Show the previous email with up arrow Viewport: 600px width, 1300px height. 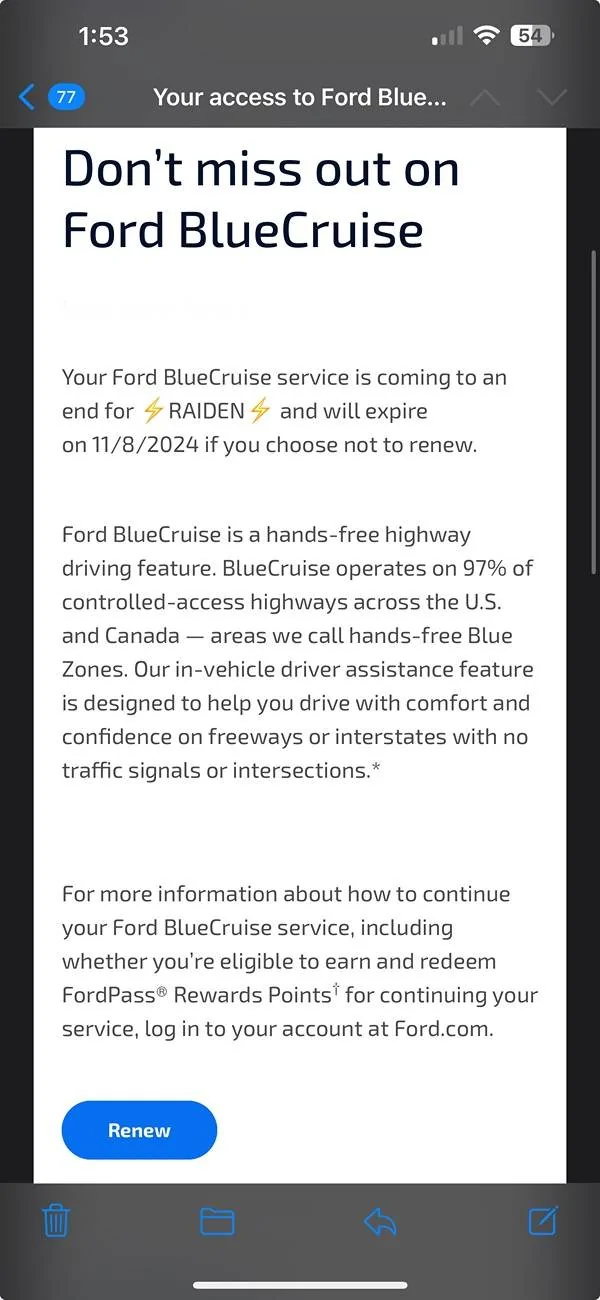click(484, 97)
